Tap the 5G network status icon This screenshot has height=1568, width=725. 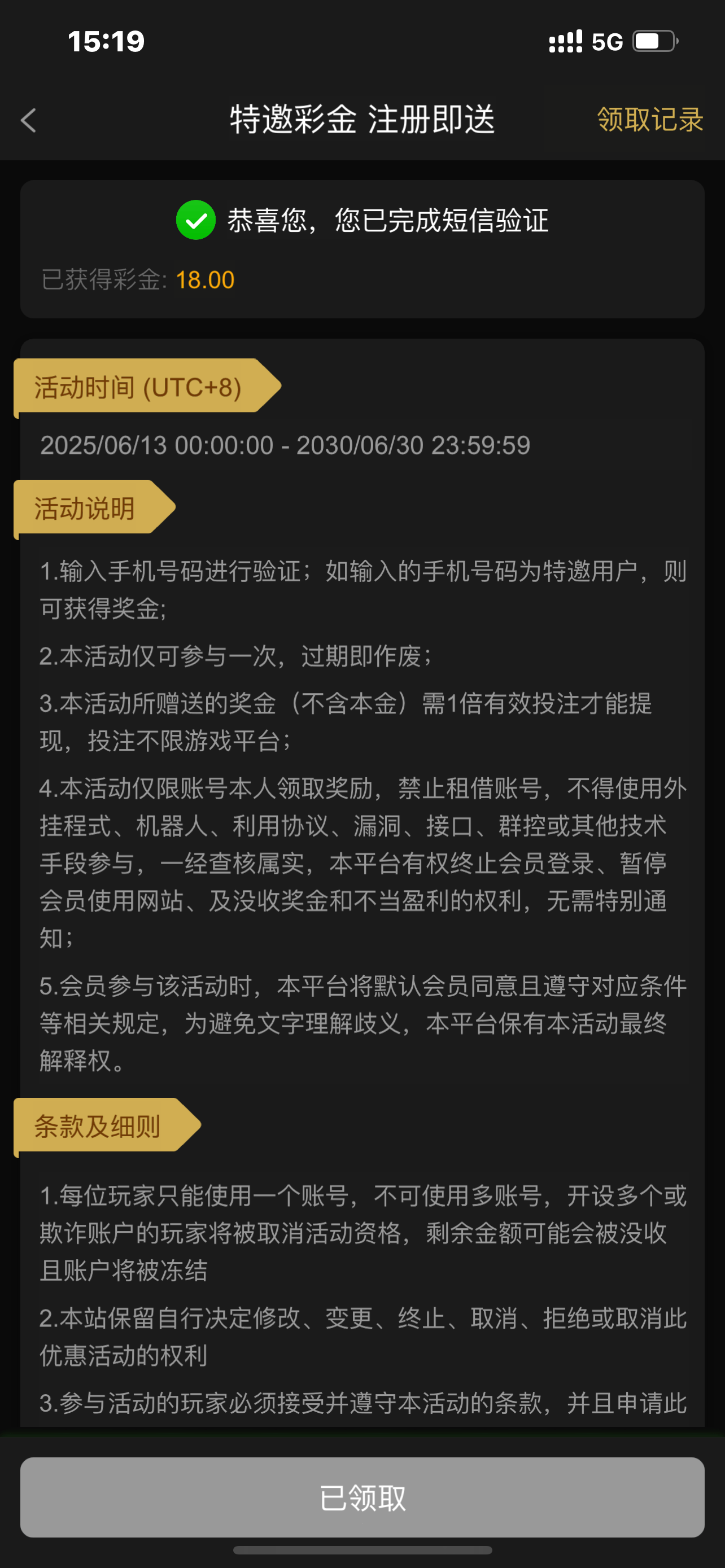pos(606,40)
